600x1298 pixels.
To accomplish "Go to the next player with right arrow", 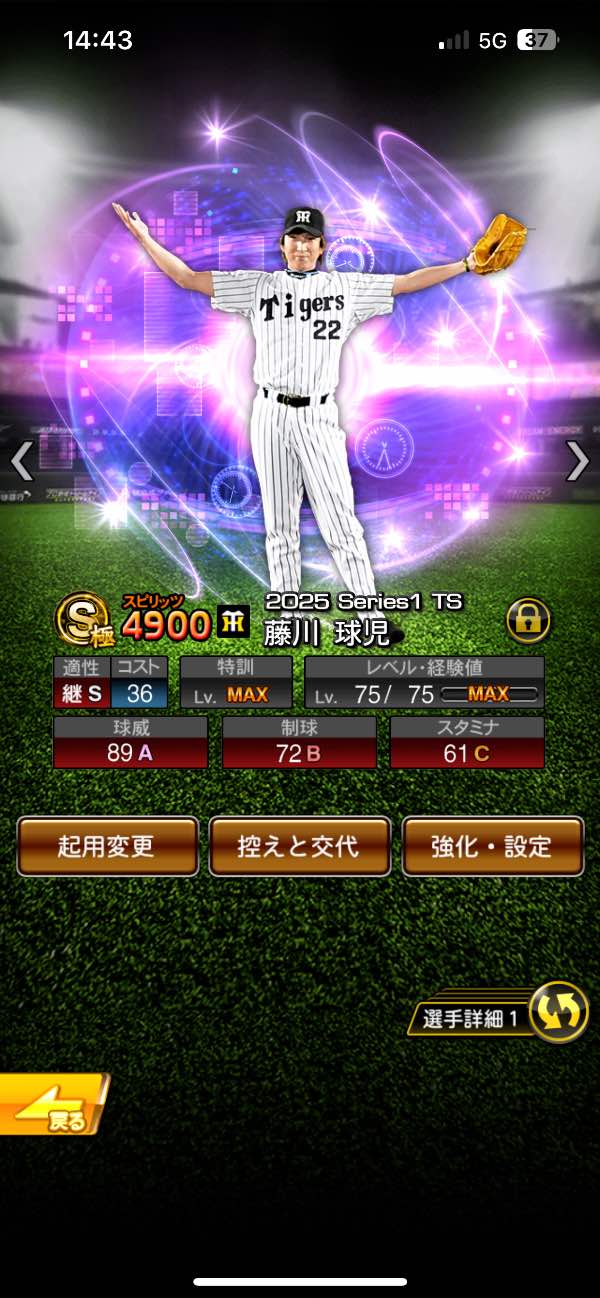I will coord(578,461).
